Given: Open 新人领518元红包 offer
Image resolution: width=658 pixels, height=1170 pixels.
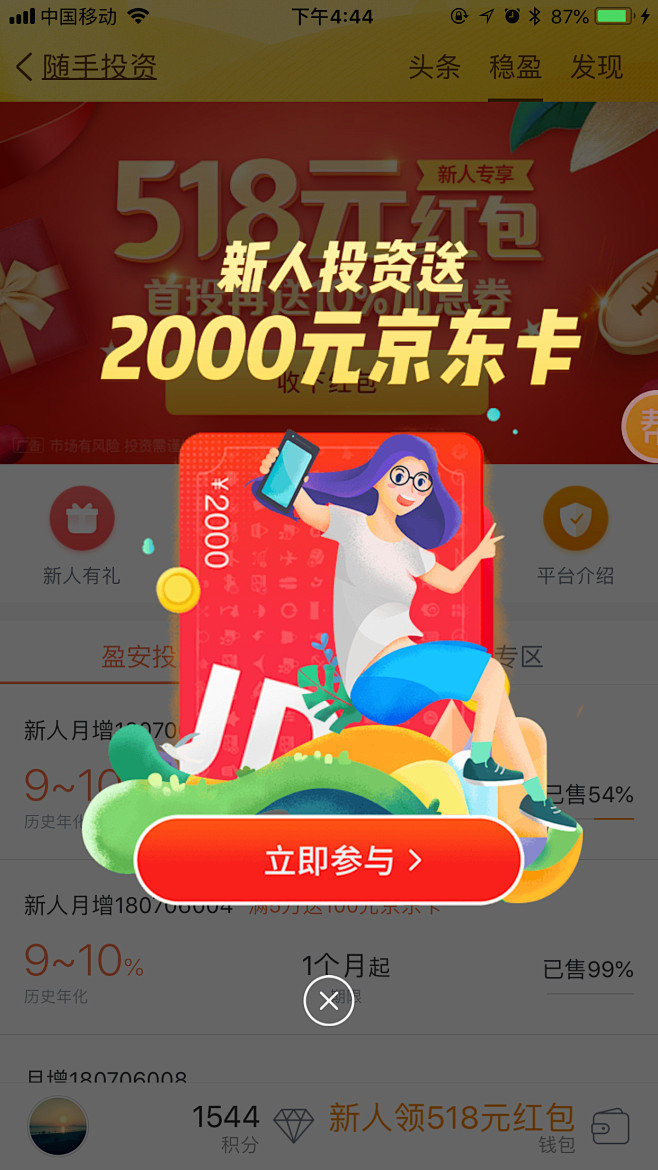Looking at the screenshot, I should tap(451, 1117).
